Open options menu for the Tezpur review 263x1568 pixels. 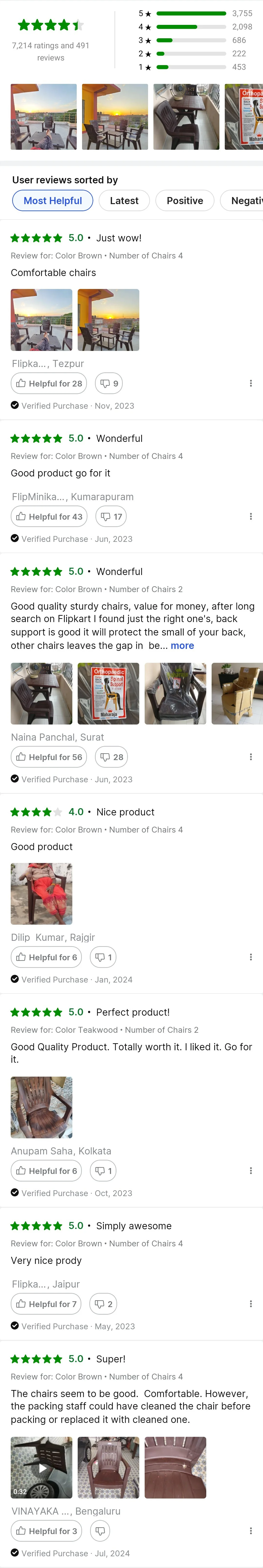tap(251, 384)
